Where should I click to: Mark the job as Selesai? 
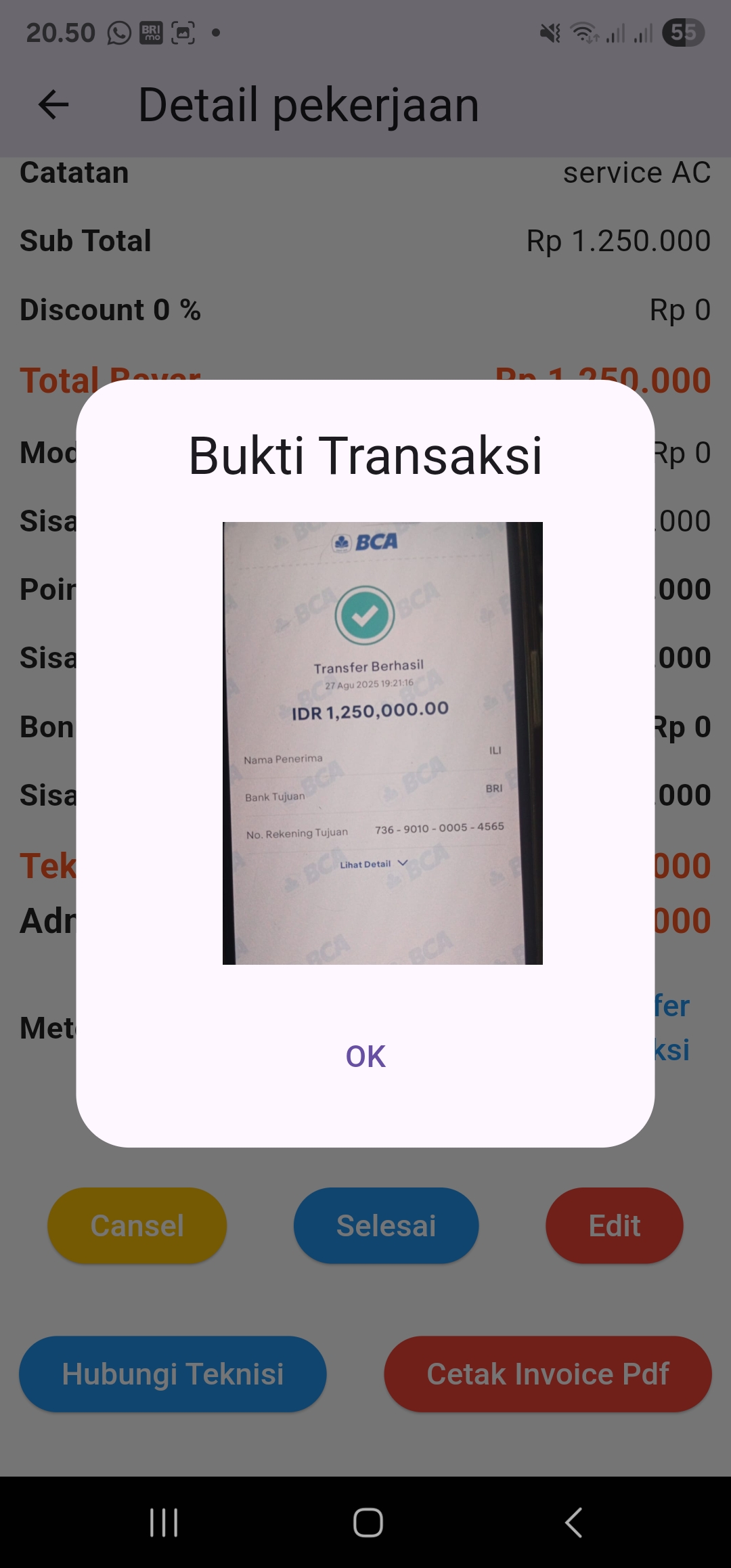pos(386,1225)
